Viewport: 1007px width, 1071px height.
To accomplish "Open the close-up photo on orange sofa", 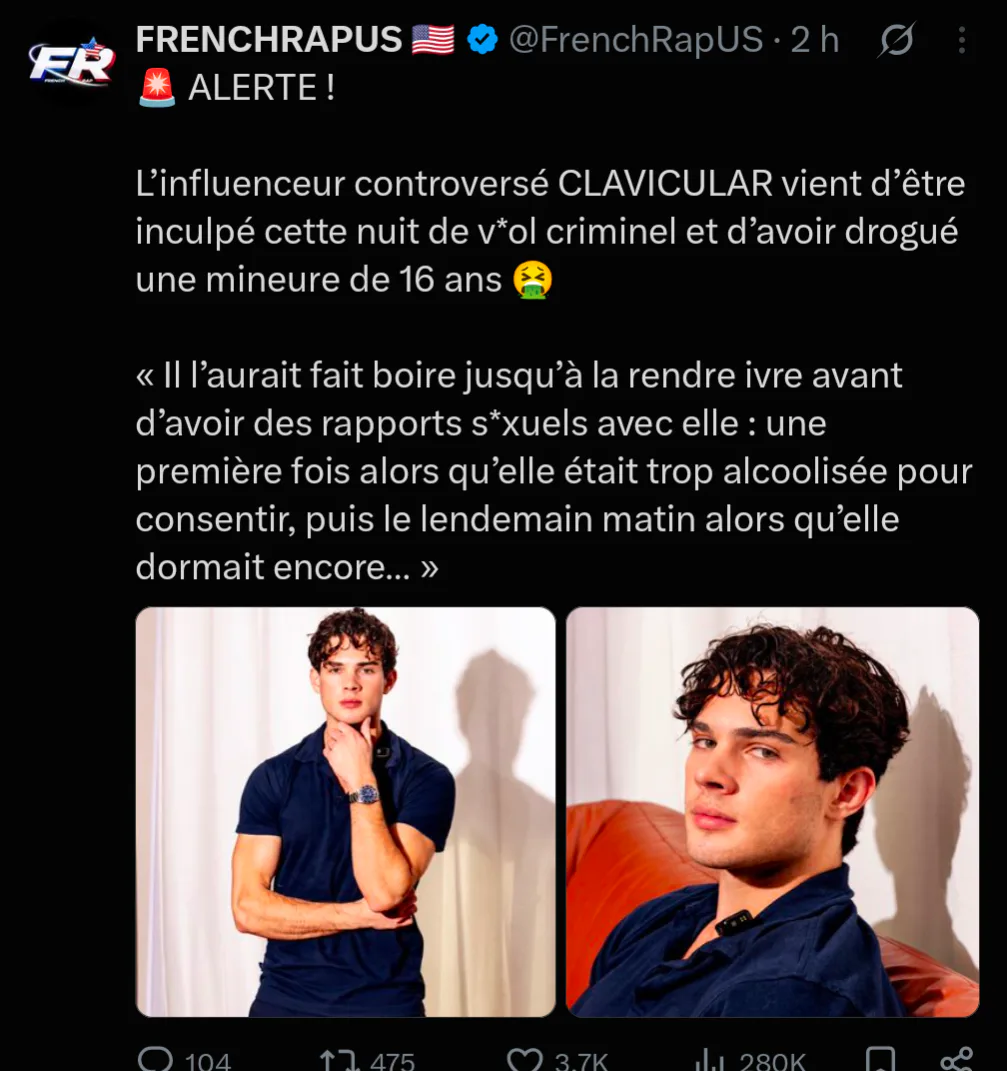I will point(773,811).
